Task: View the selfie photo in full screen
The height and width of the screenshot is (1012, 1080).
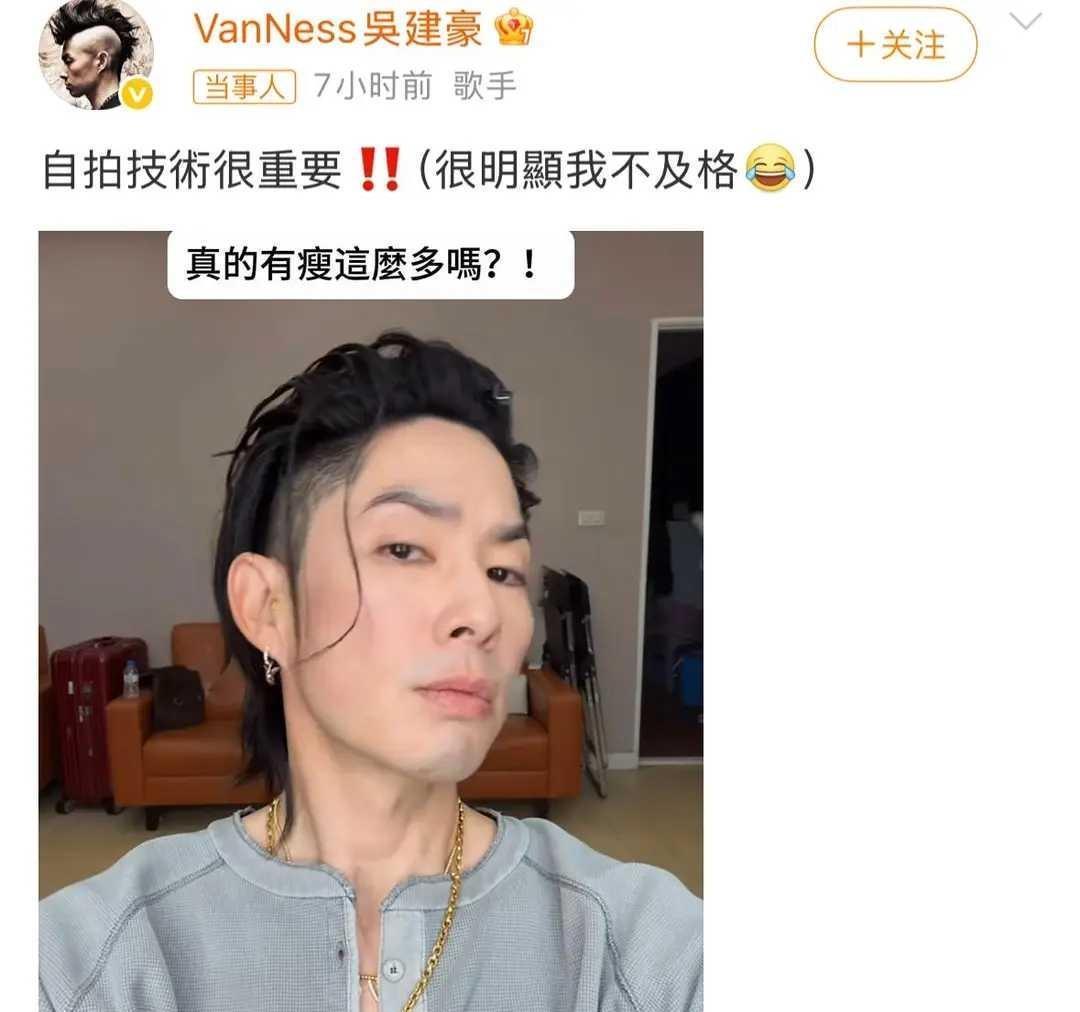Action: pyautogui.click(x=370, y=620)
